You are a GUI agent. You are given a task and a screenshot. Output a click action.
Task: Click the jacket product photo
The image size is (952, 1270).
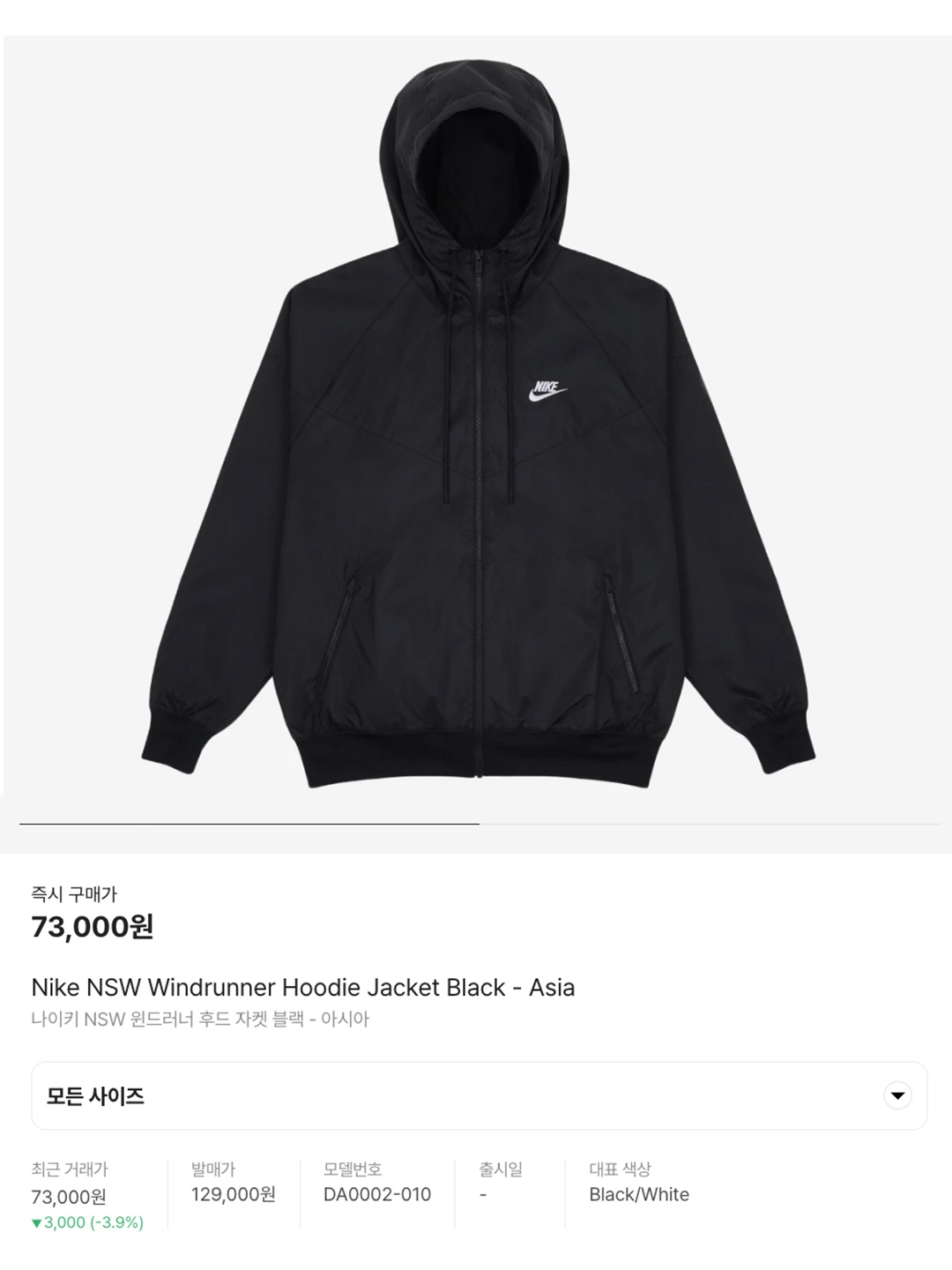(476, 415)
